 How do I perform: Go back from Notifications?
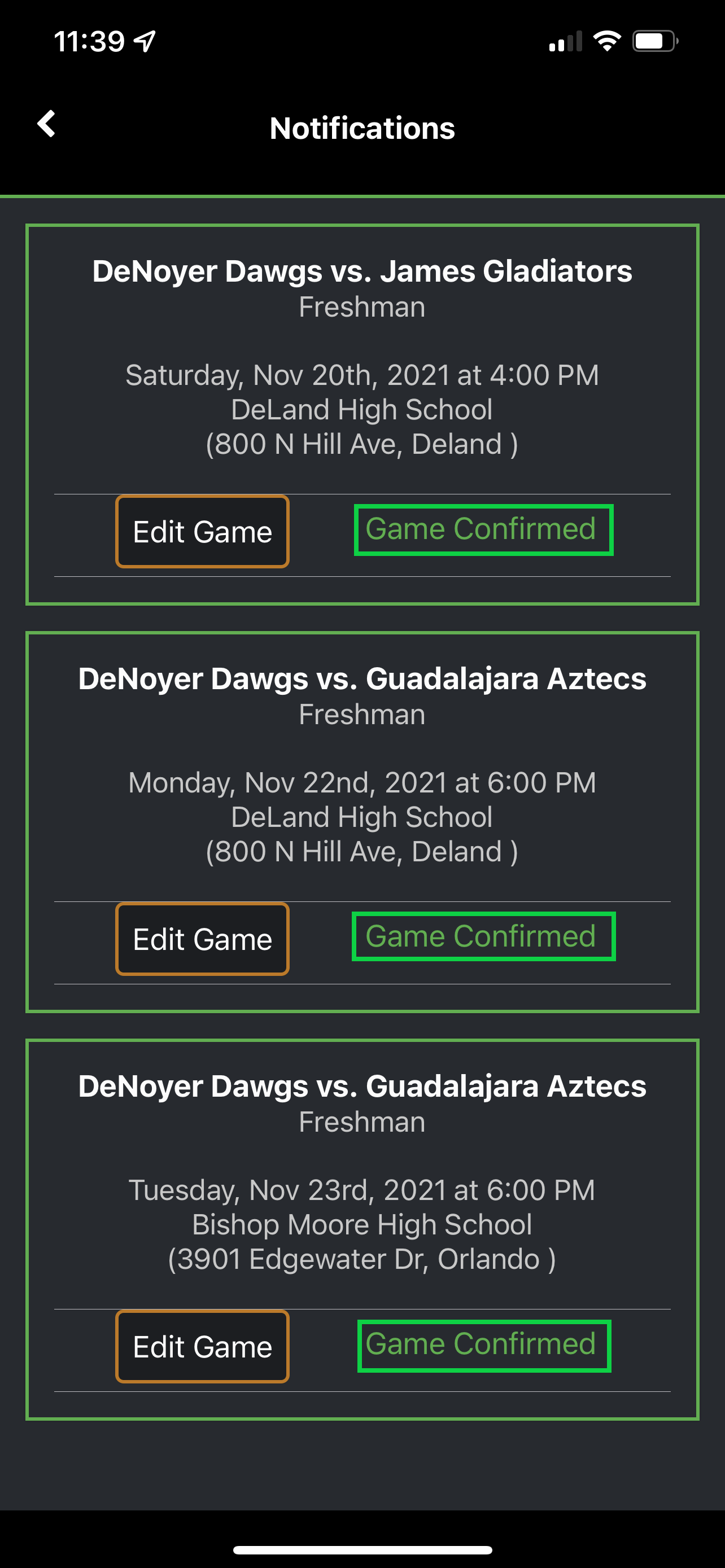click(x=46, y=124)
